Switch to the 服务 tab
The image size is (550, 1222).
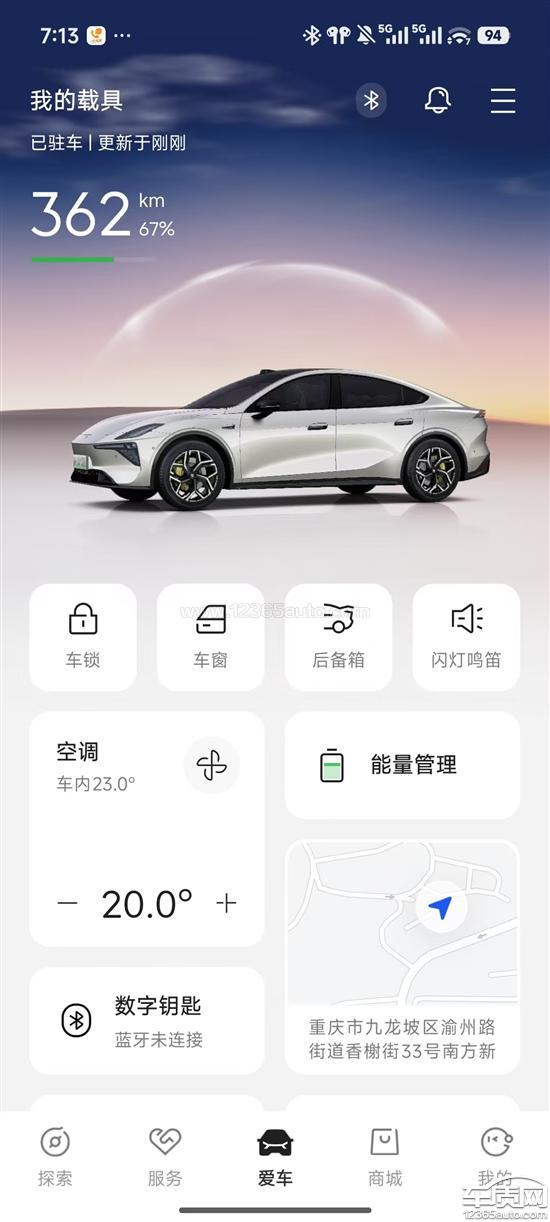click(165, 1157)
